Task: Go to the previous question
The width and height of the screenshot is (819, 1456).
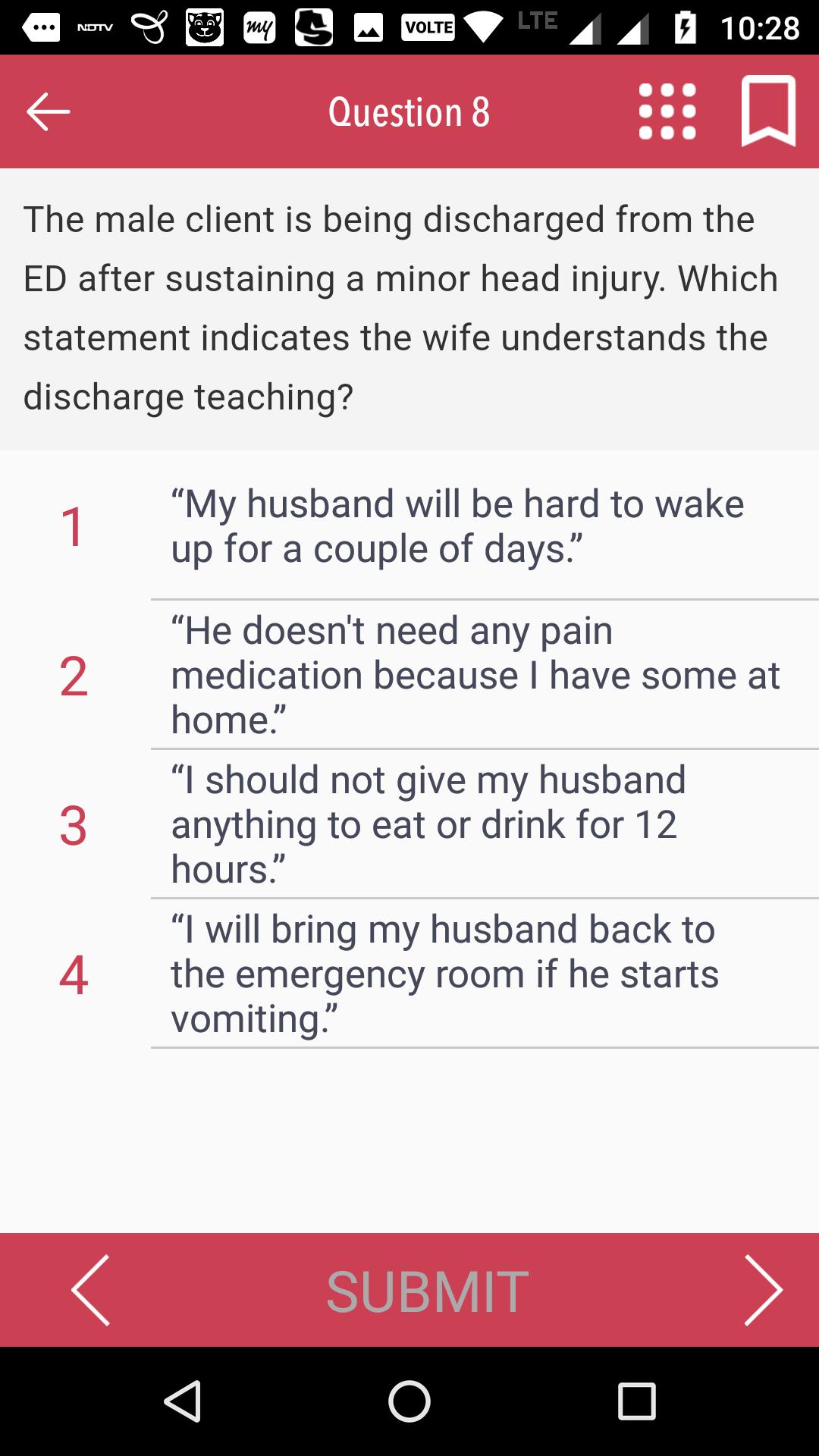Action: coord(91,1290)
